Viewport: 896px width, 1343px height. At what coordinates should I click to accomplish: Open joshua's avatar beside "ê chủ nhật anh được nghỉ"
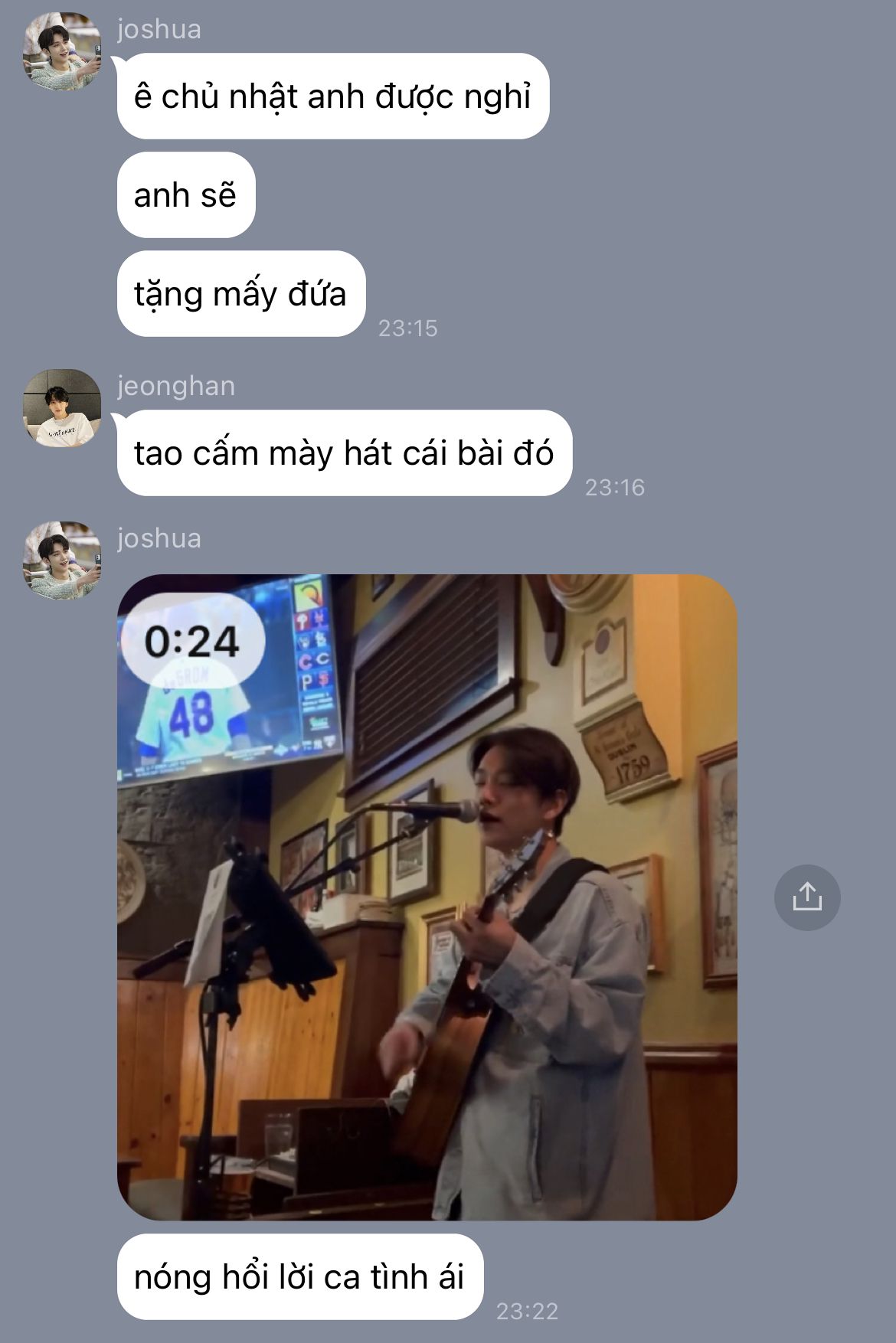pyautogui.click(x=61, y=51)
